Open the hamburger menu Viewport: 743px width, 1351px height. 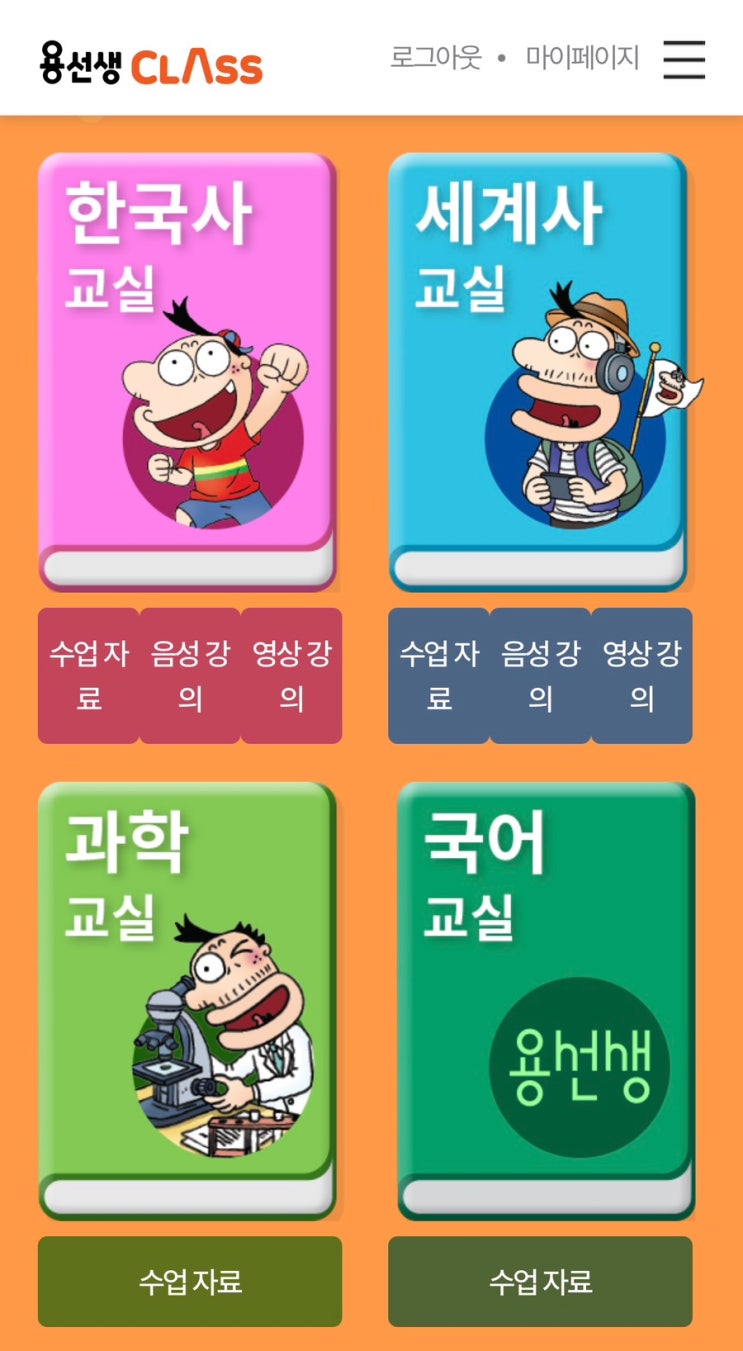pos(684,60)
